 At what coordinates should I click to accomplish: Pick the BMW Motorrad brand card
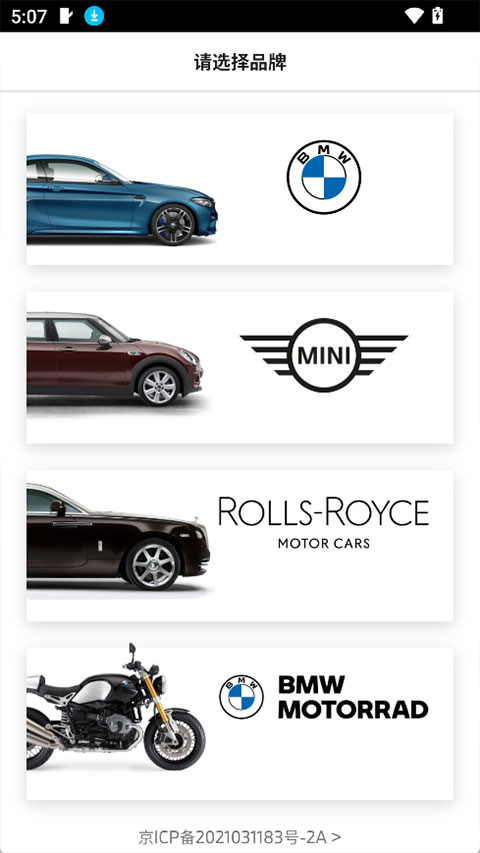(239, 724)
